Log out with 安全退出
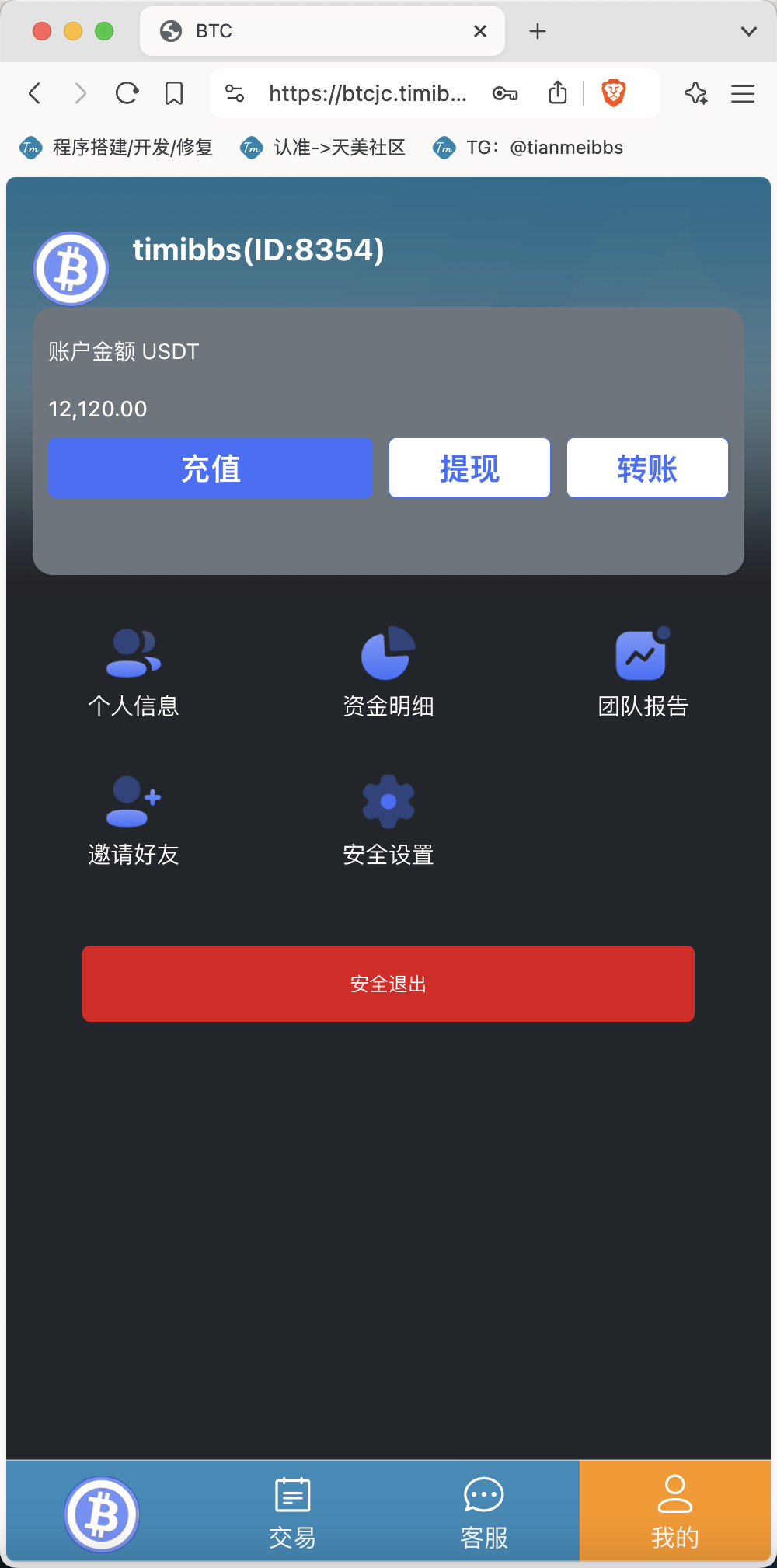 tap(388, 984)
